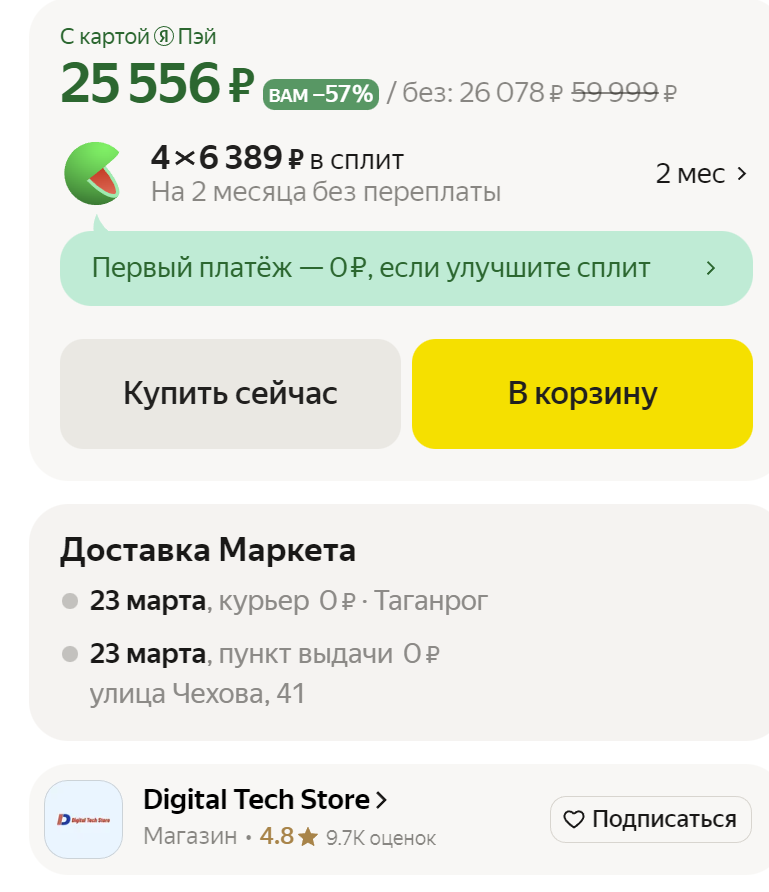Open the Первый платёж — 0₽ split upgrade banner

coord(406,268)
